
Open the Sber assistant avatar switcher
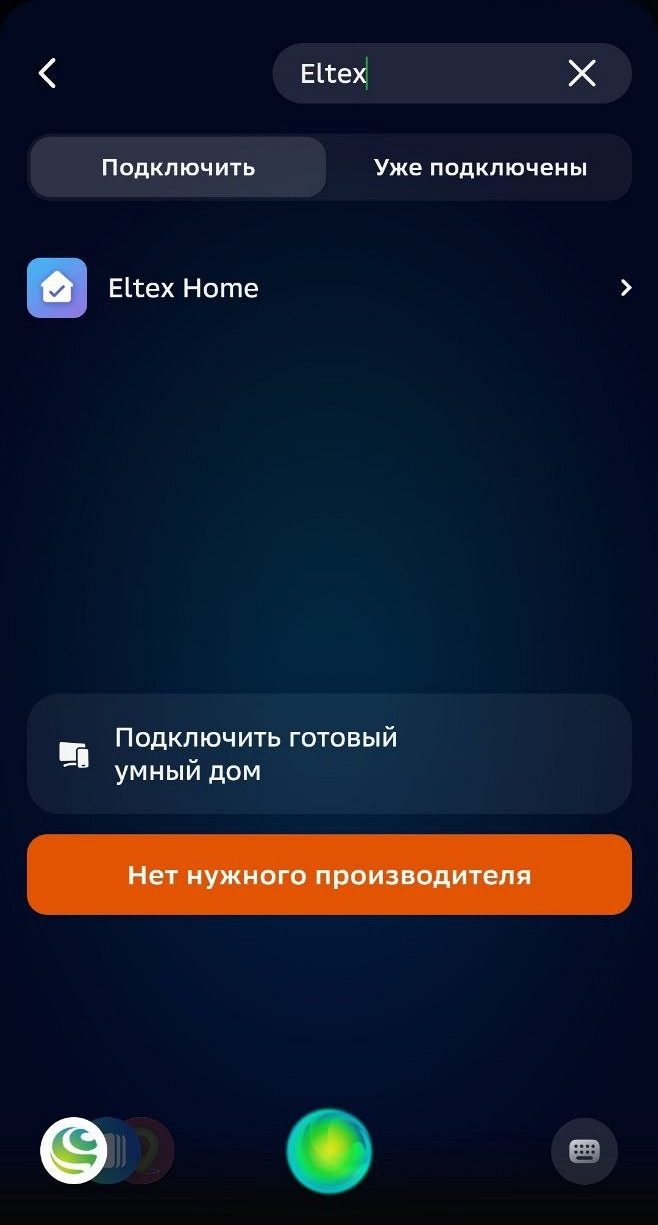click(x=75, y=1151)
